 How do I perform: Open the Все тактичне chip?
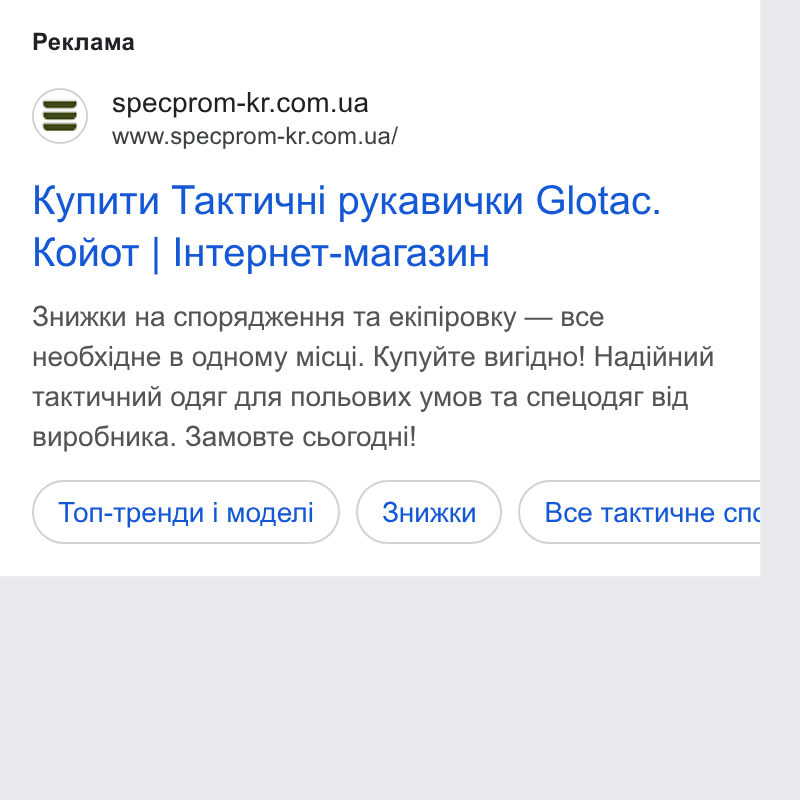click(x=639, y=512)
